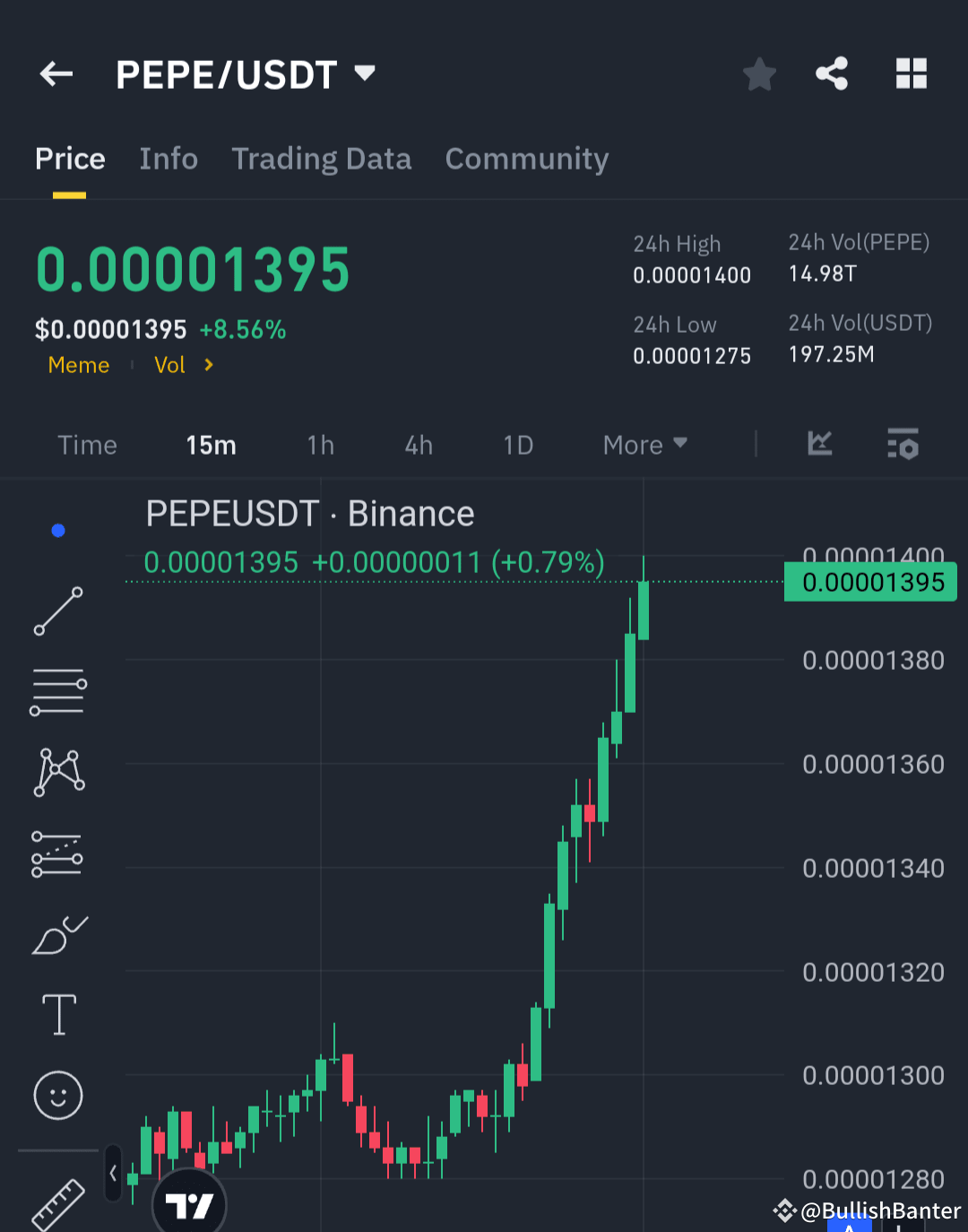Image resolution: width=968 pixels, height=1232 pixels.
Task: Collapse the drawing toolbar sidebar
Action: pyautogui.click(x=113, y=1174)
